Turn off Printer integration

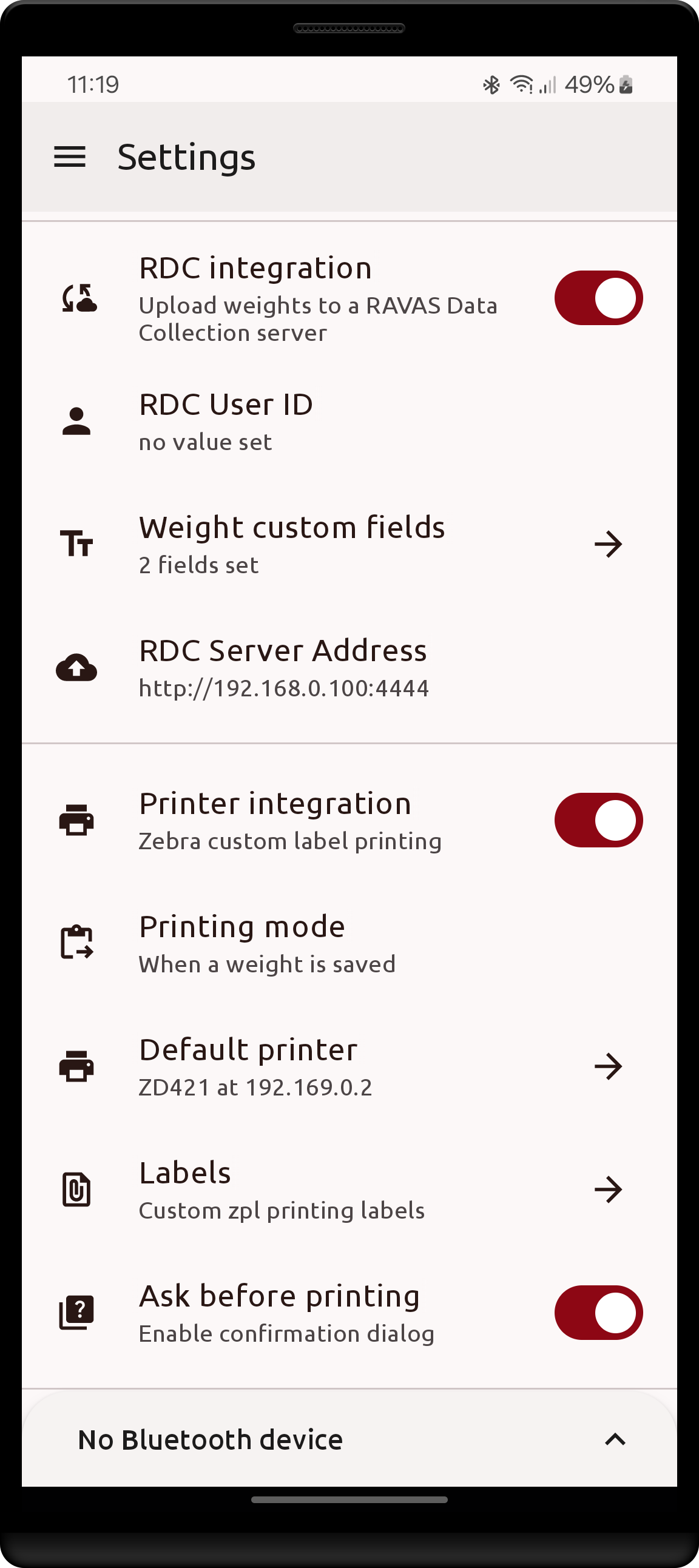point(598,820)
